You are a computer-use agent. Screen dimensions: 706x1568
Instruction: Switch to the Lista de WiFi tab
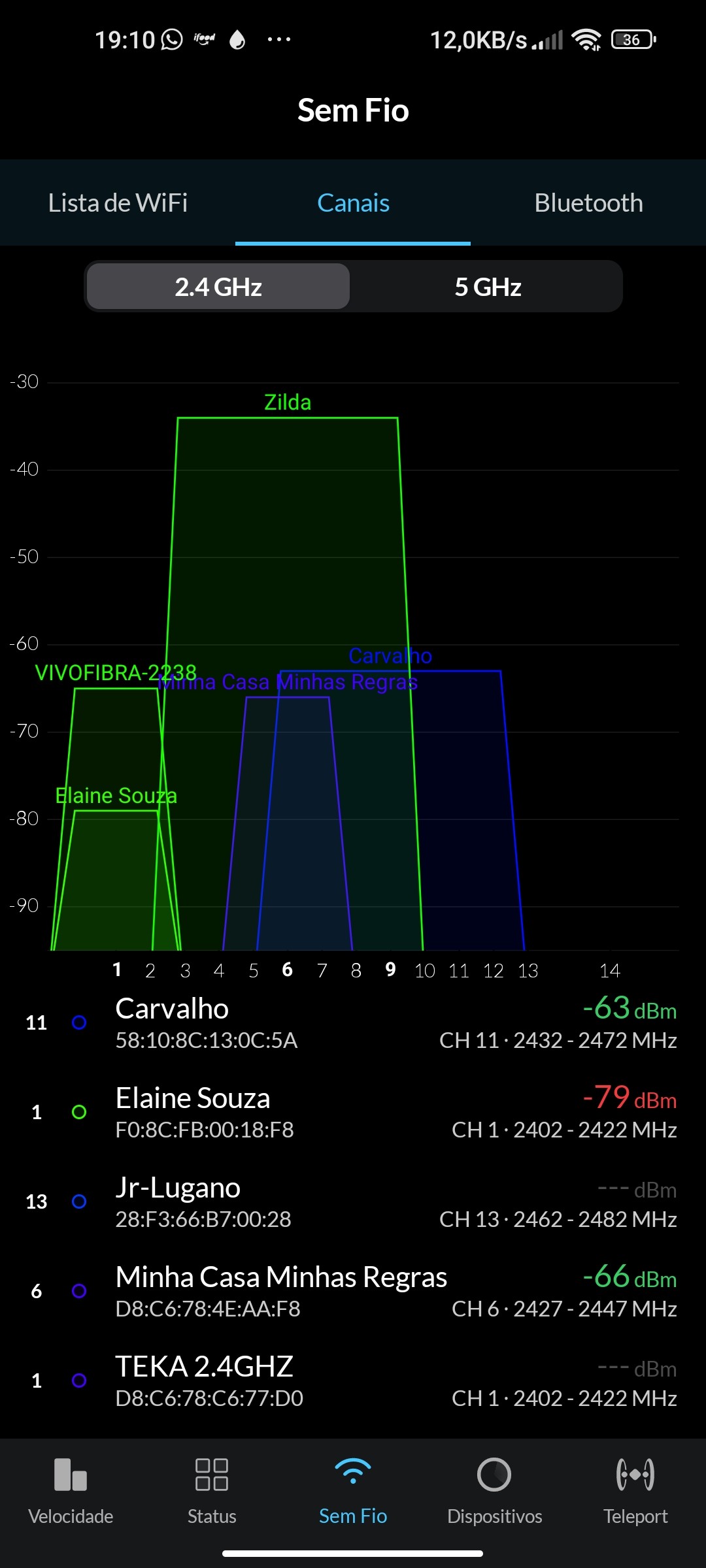(118, 203)
